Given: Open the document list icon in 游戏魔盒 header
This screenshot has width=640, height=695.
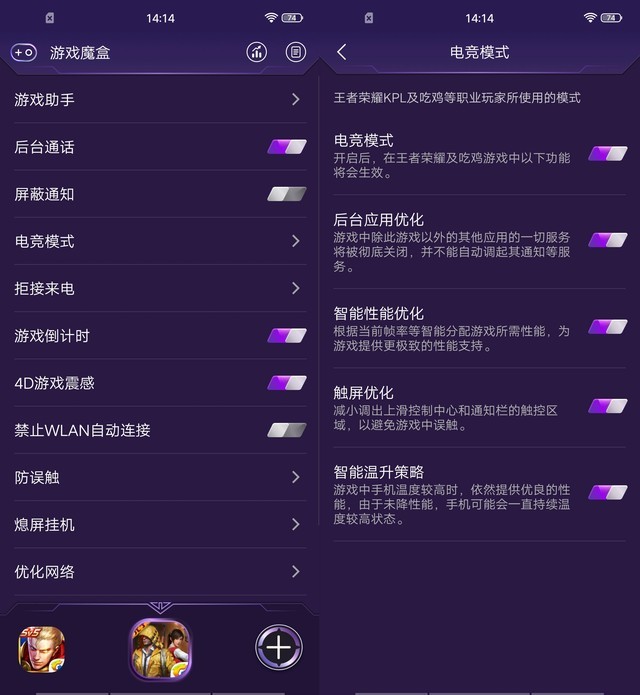Looking at the screenshot, I should point(296,52).
